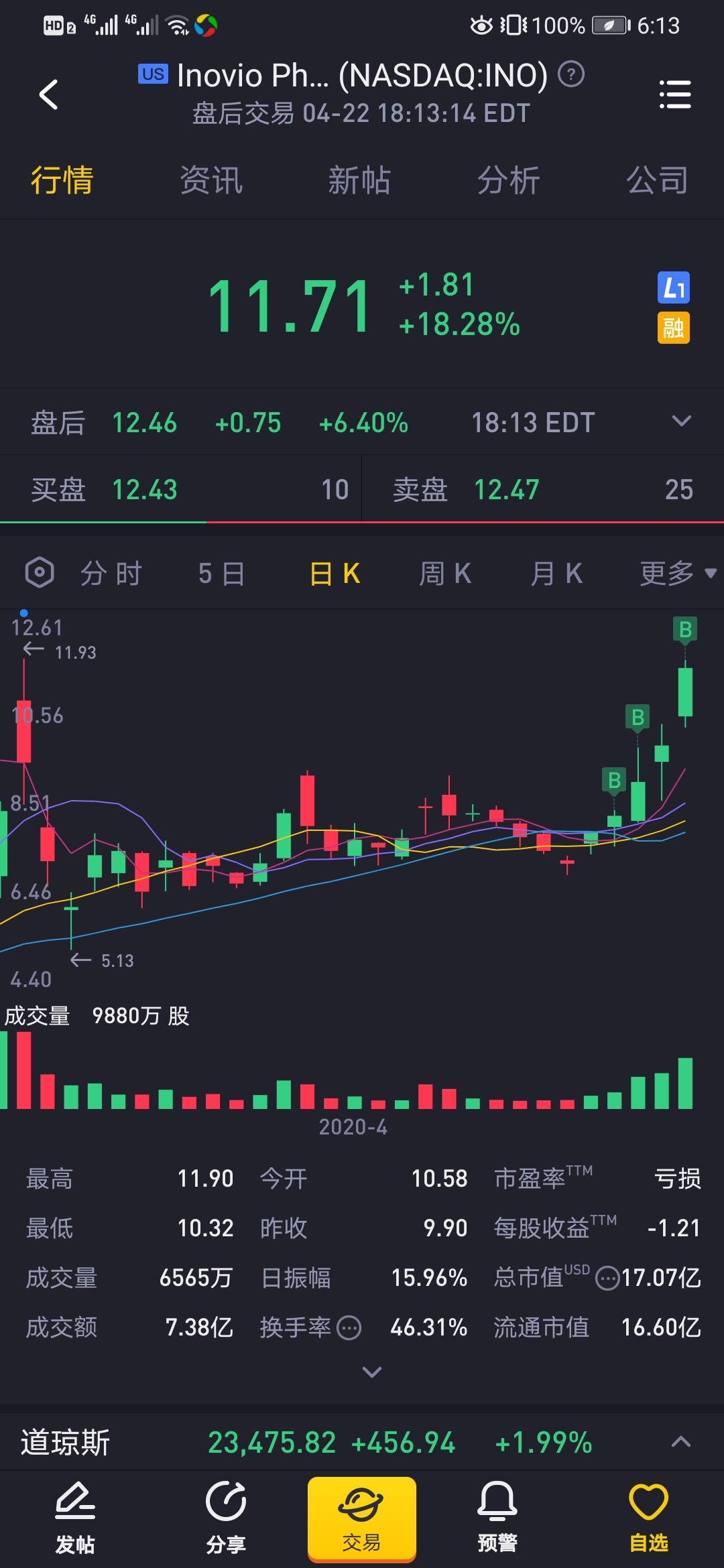Open the 公司 tab
Viewport: 724px width, 1568px height.
coord(657,180)
